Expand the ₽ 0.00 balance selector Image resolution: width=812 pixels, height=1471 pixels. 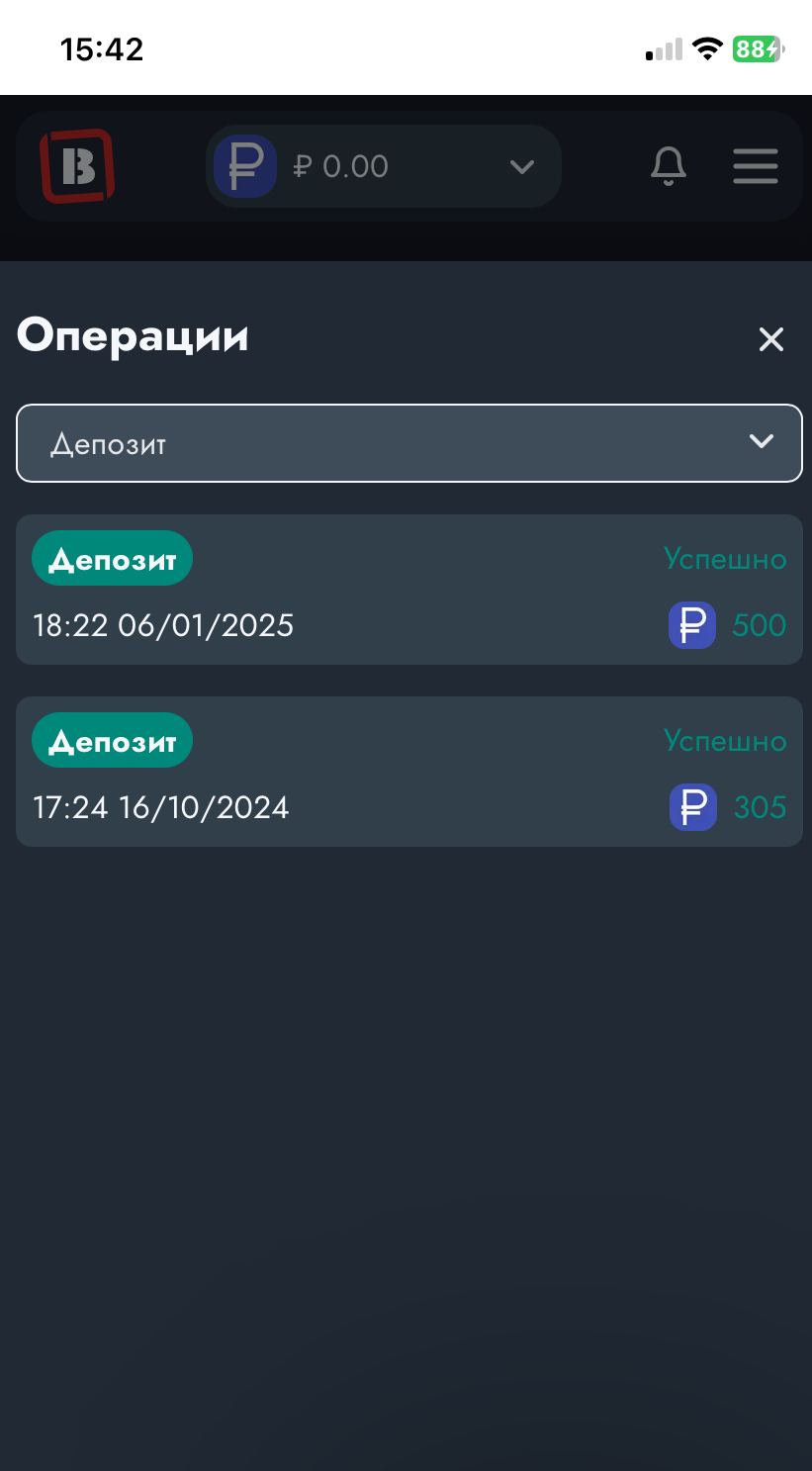coord(384,166)
